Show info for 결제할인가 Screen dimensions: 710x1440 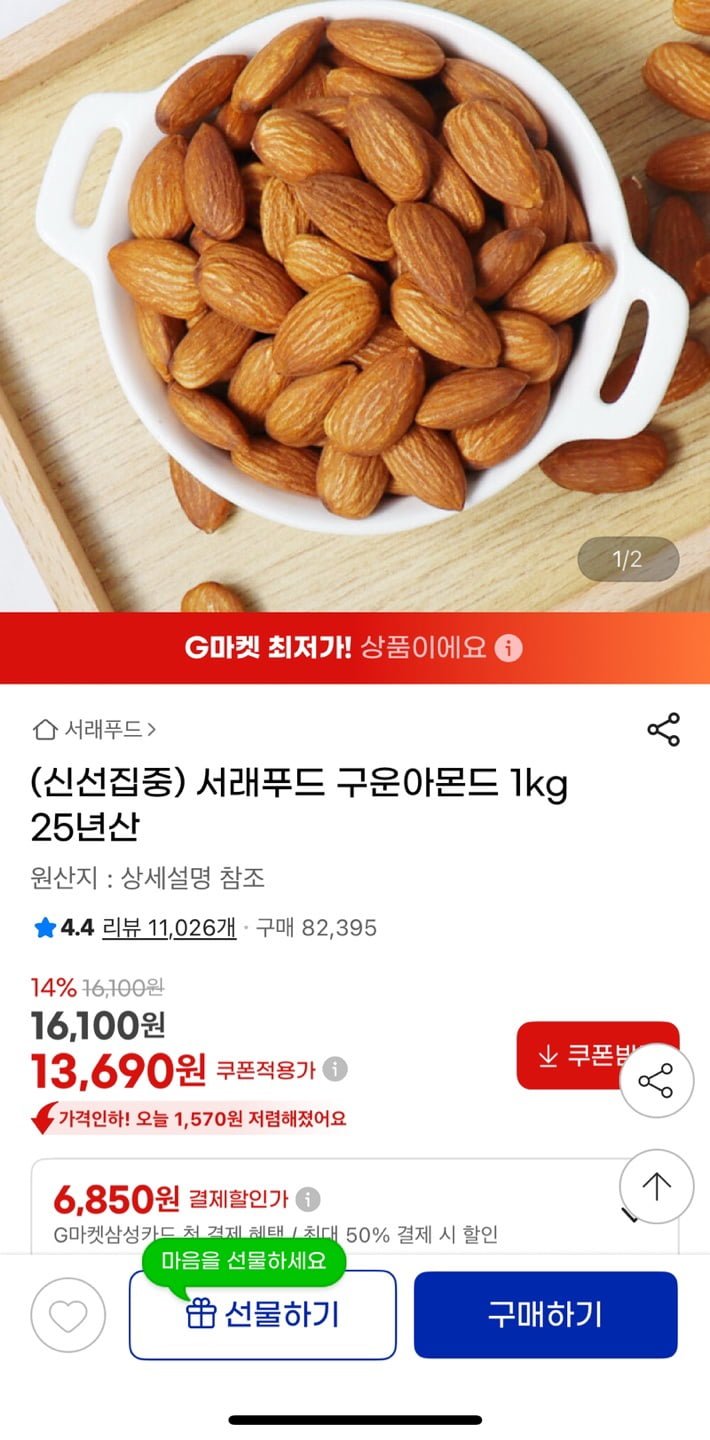tap(308, 1198)
